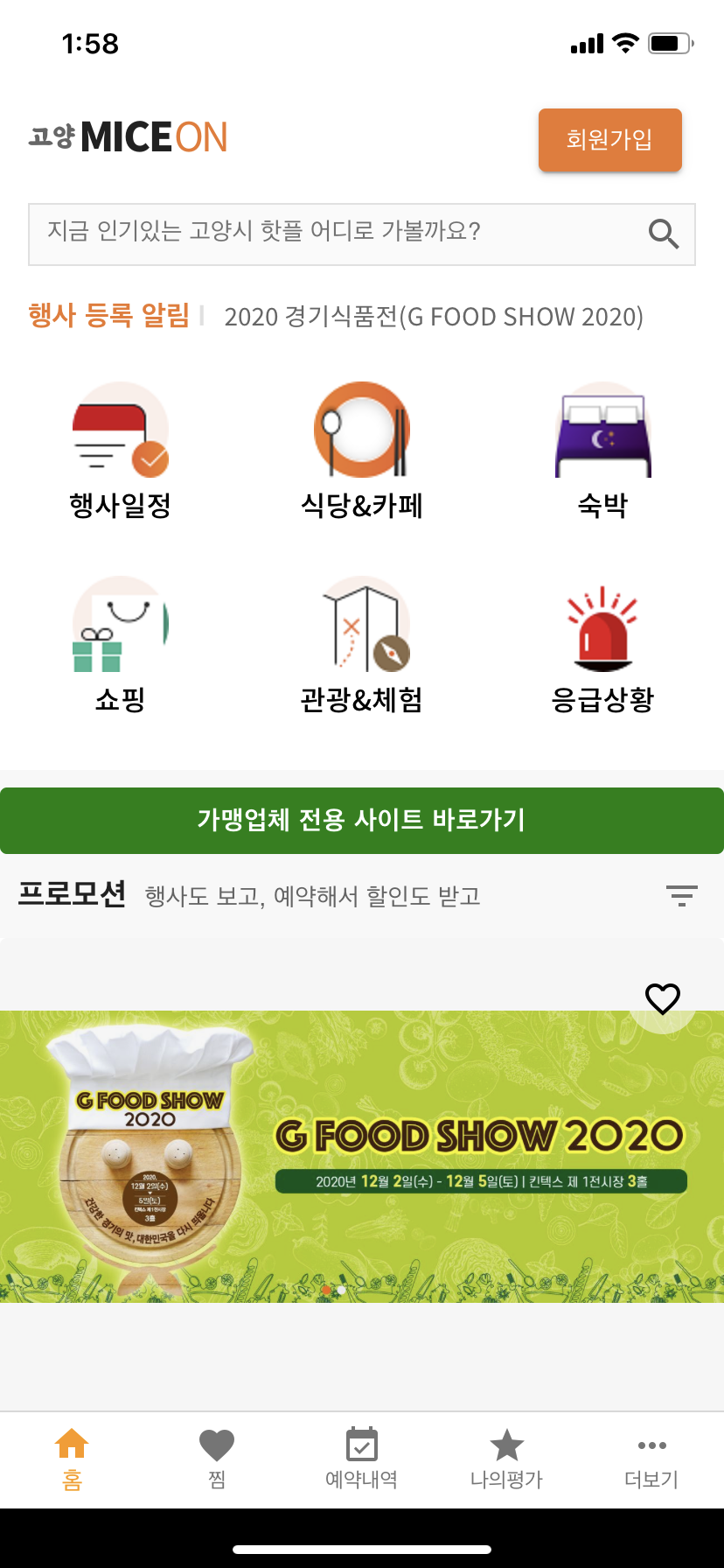Open the 2020 경기식품전 event notice
Screen dimensions: 724x1568
[434, 317]
